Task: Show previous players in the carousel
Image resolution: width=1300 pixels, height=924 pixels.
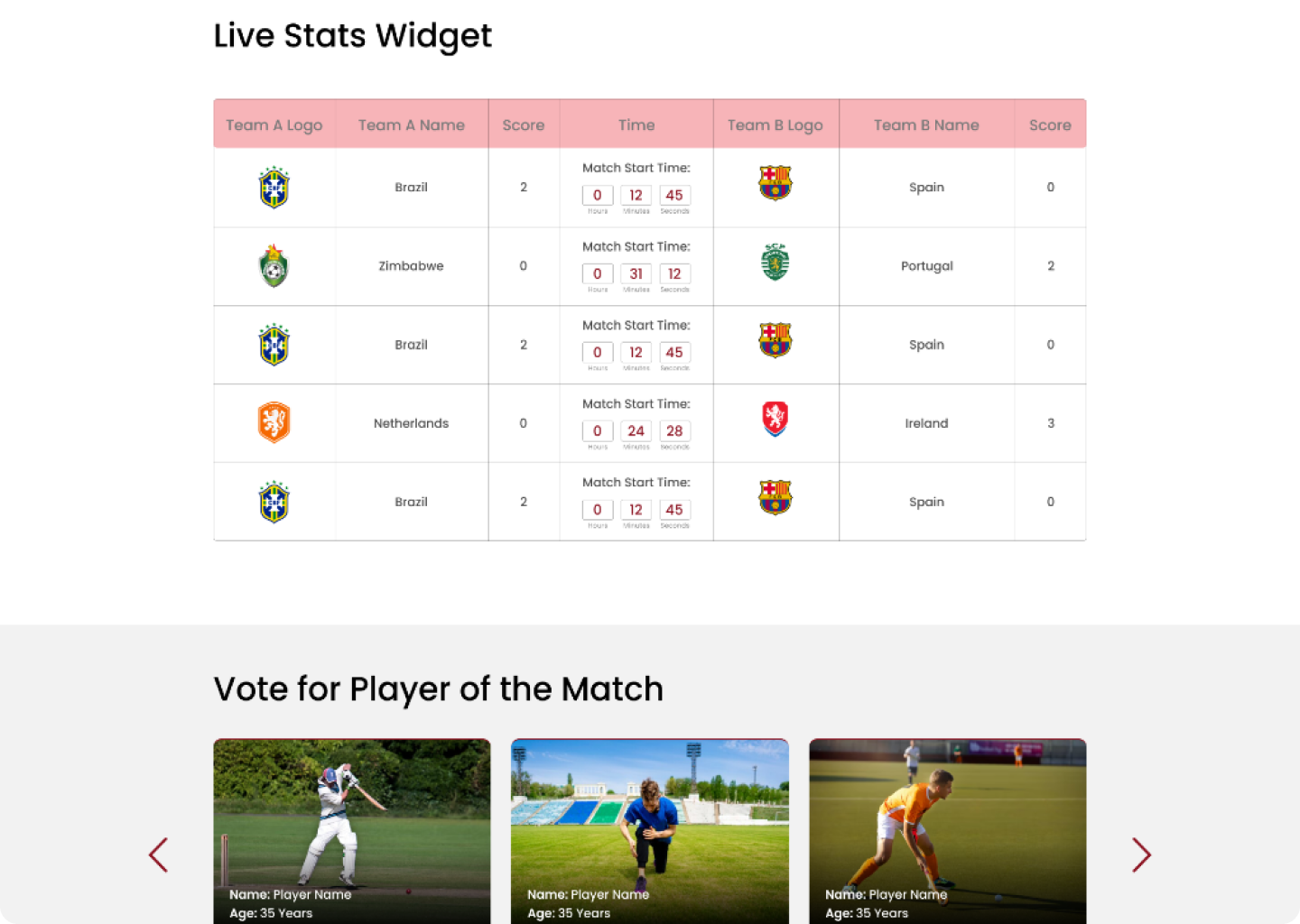Action: click(159, 855)
